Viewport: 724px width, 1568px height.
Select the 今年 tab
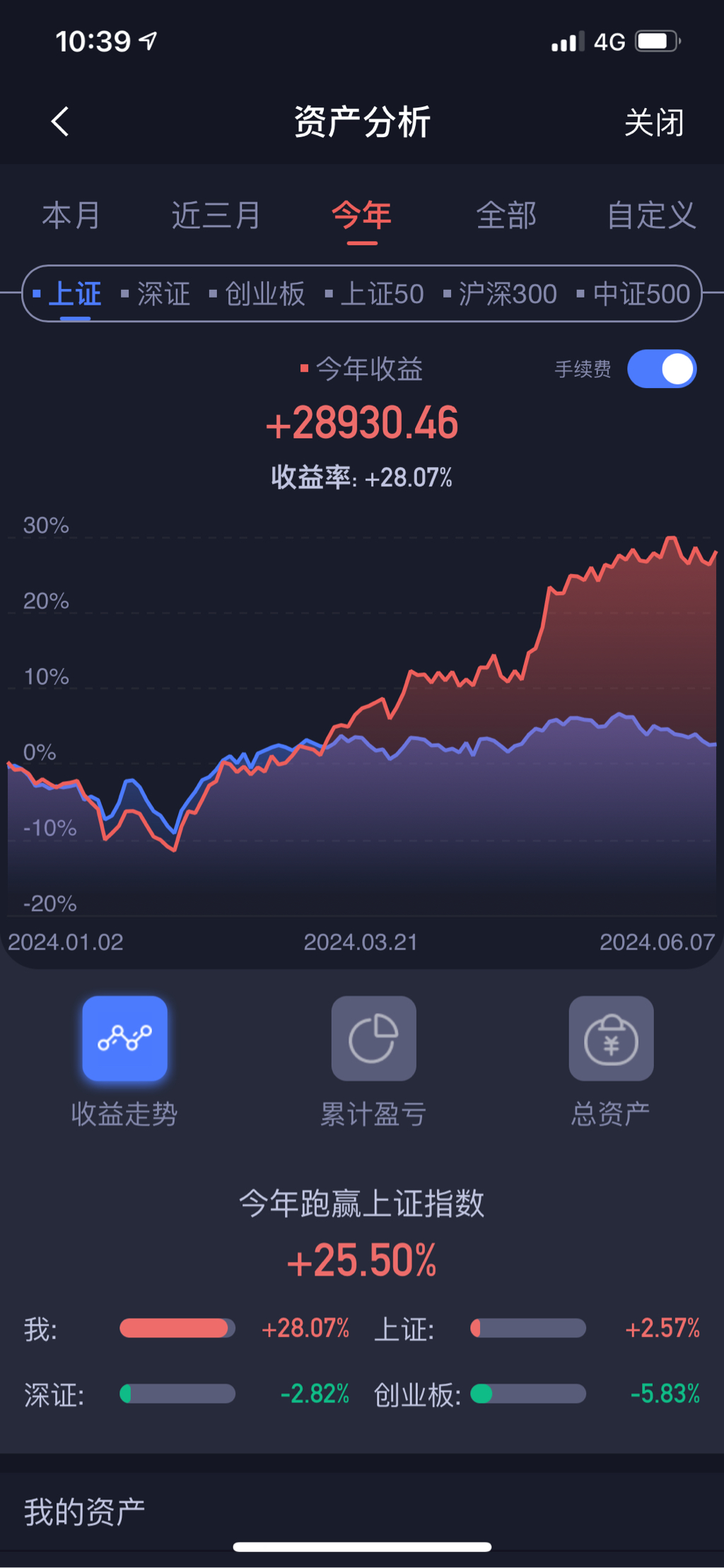click(361, 216)
